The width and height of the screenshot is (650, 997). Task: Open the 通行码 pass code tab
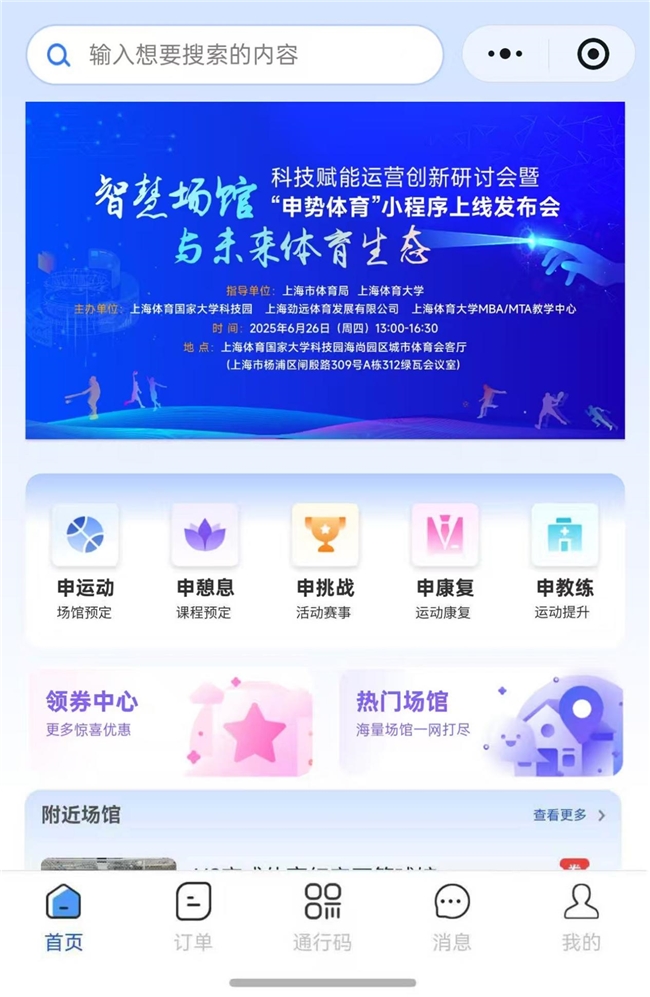[323, 917]
